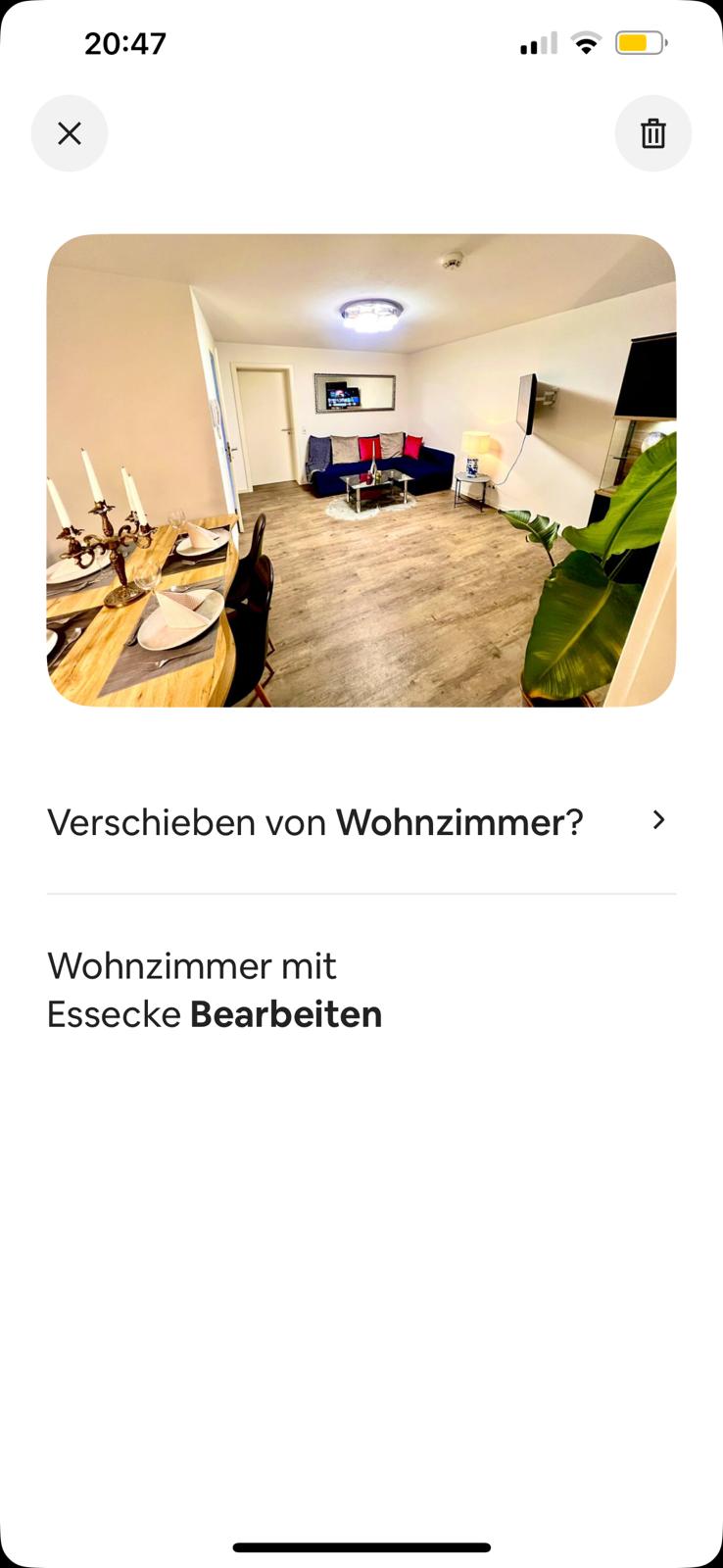Tap Bearbeiten to edit the caption
The image size is (723, 1568).
pyautogui.click(x=286, y=1014)
